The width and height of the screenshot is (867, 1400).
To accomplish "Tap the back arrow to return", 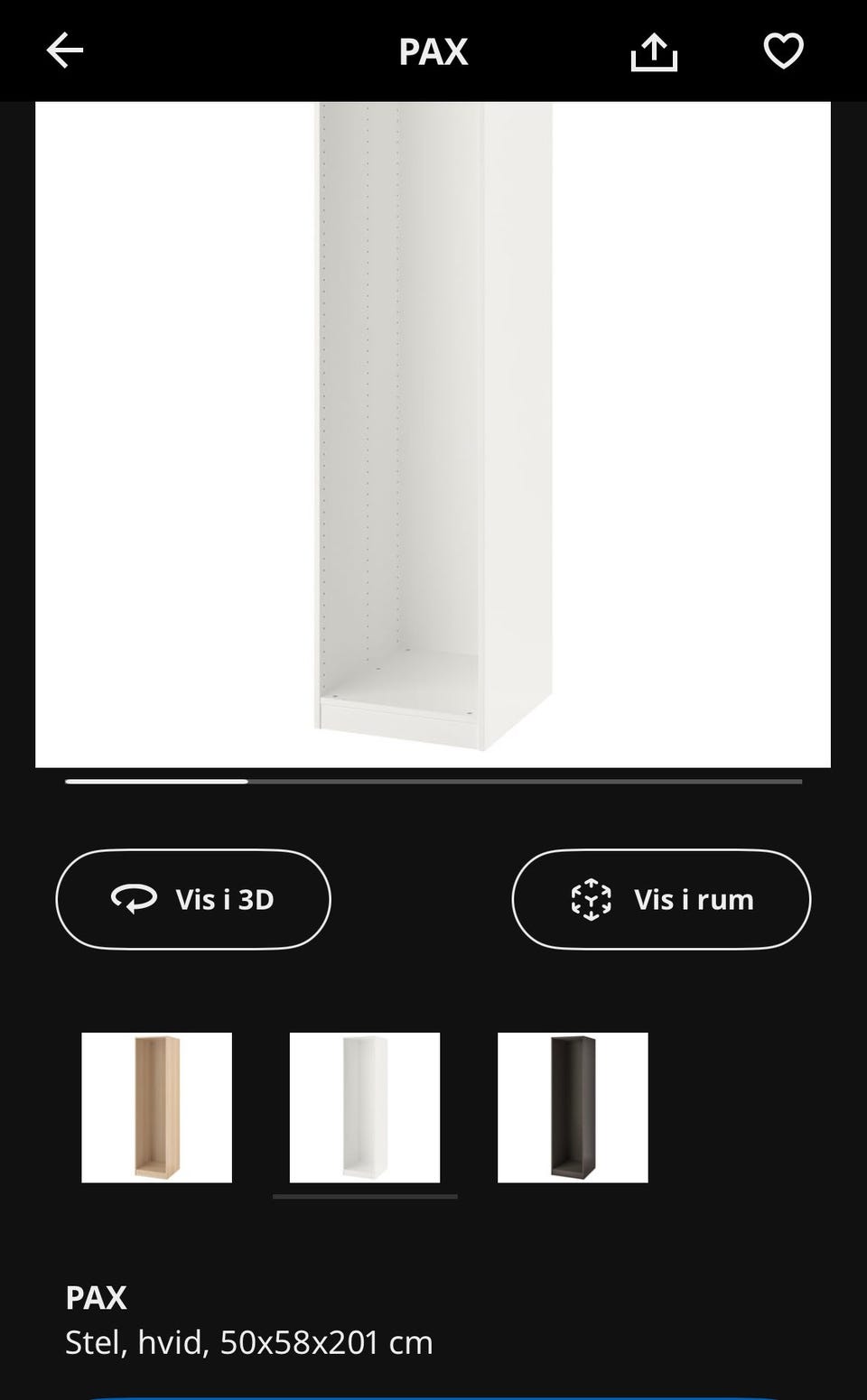I will tap(64, 50).
